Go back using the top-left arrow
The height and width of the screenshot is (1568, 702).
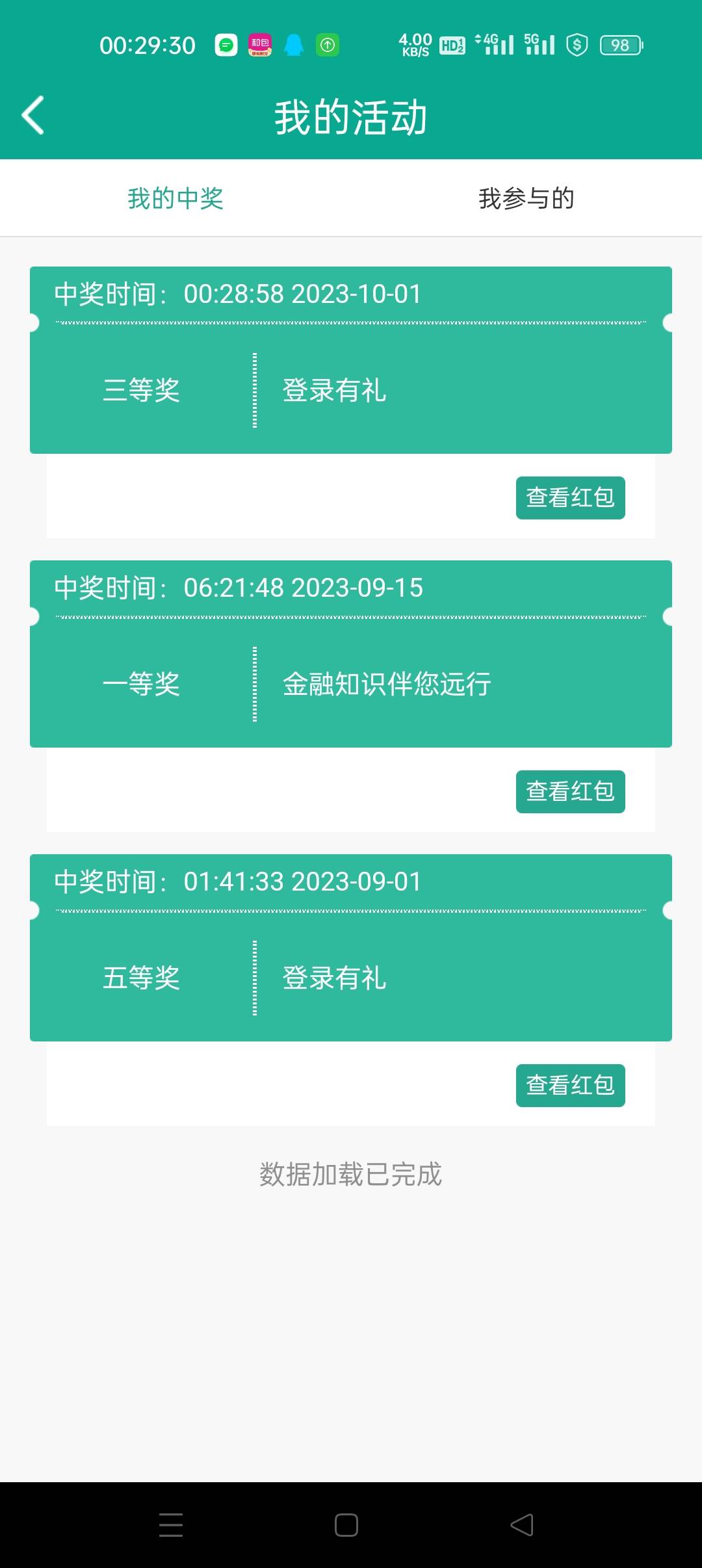tap(33, 116)
